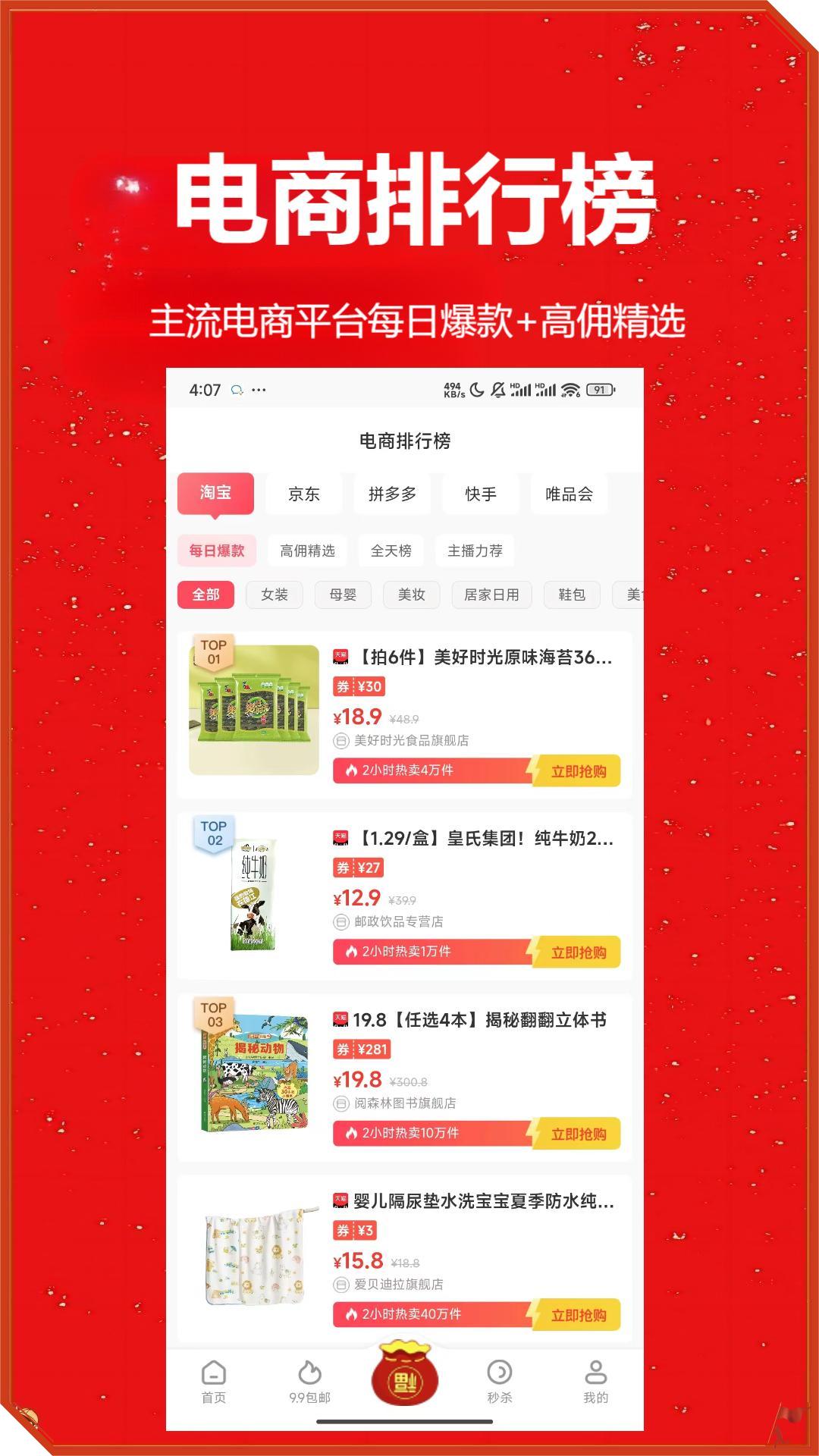Switch to the 京东 platform tab
The height and width of the screenshot is (1456, 819).
coord(305,494)
